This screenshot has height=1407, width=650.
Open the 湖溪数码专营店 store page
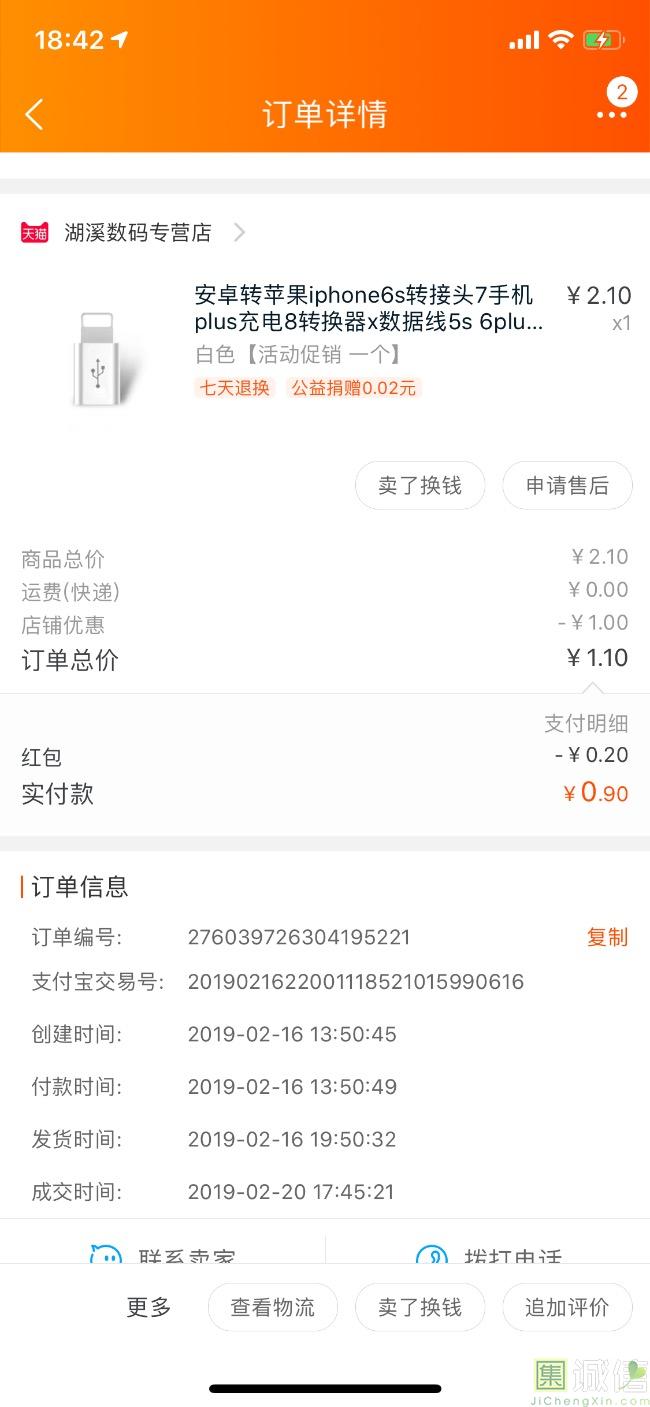[138, 233]
